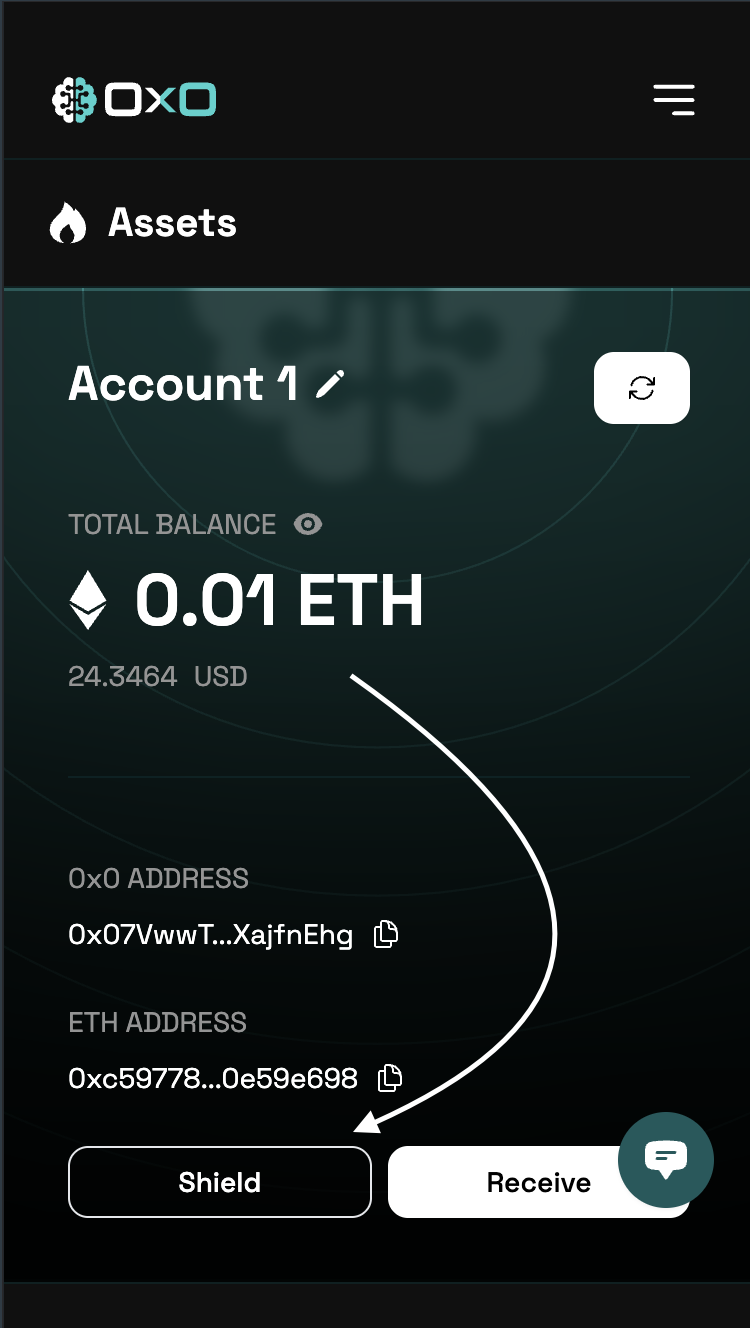
Task: Tap the Shield button
Action: (x=219, y=1182)
